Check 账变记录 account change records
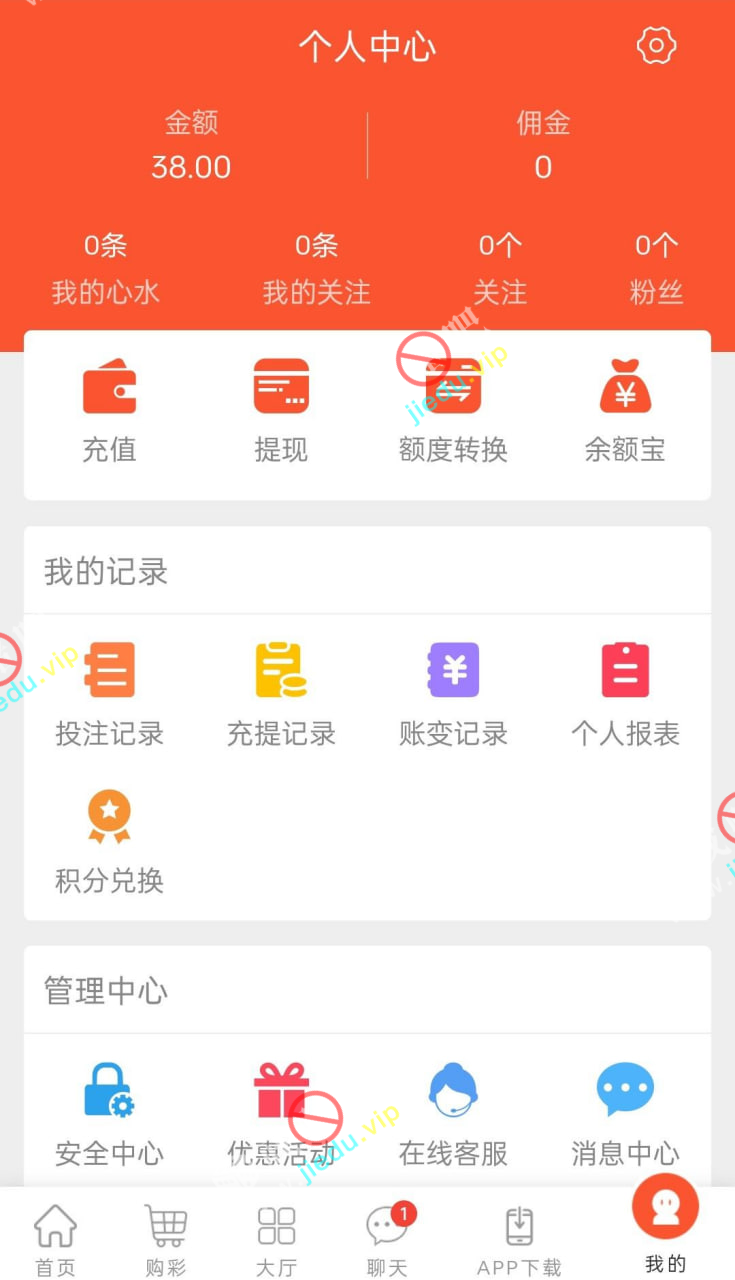This screenshot has height=1280, width=735. click(453, 694)
